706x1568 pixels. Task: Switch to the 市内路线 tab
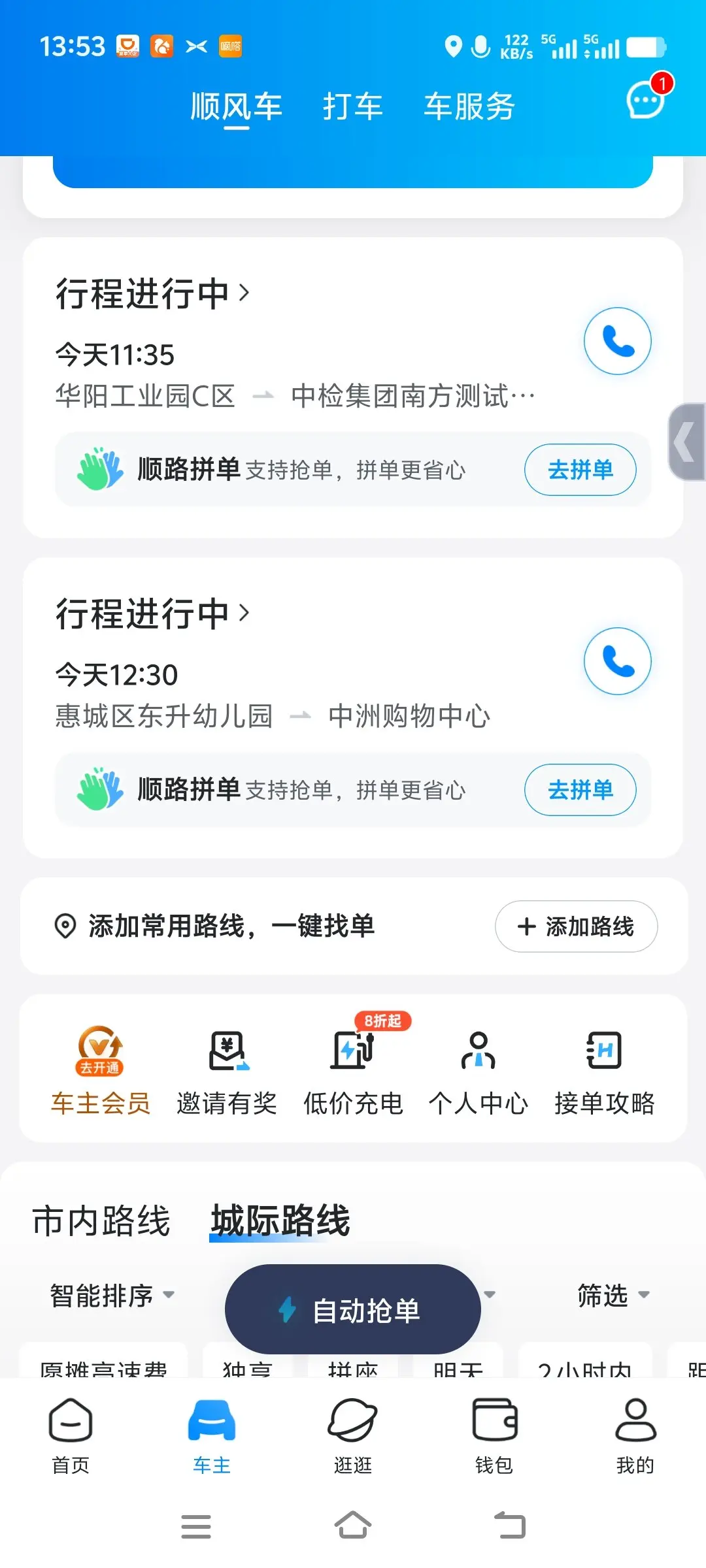(x=101, y=1221)
